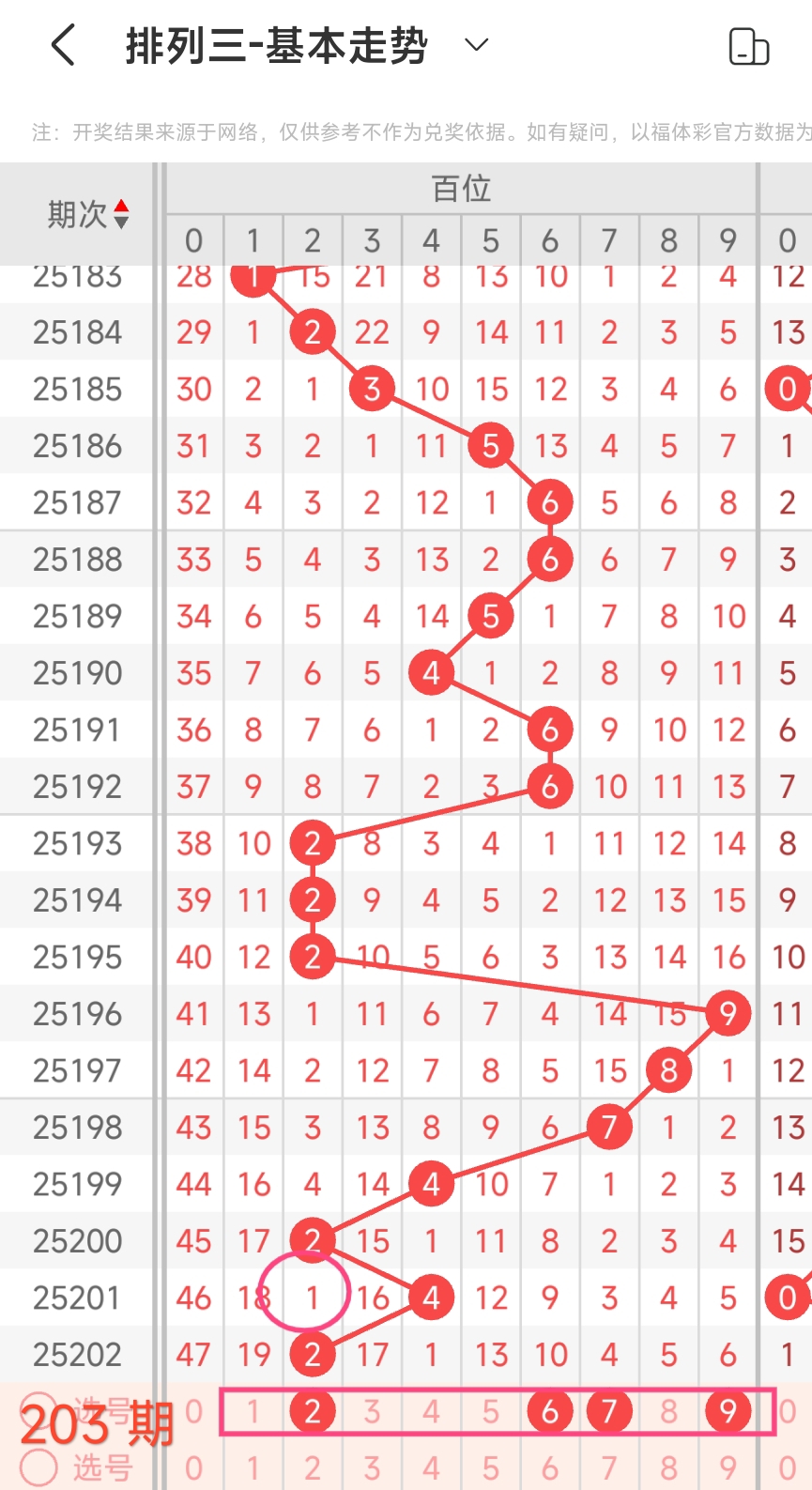The width and height of the screenshot is (812, 1490).
Task: Deselect red ball 9 in the 选号 row
Action: tap(728, 1411)
